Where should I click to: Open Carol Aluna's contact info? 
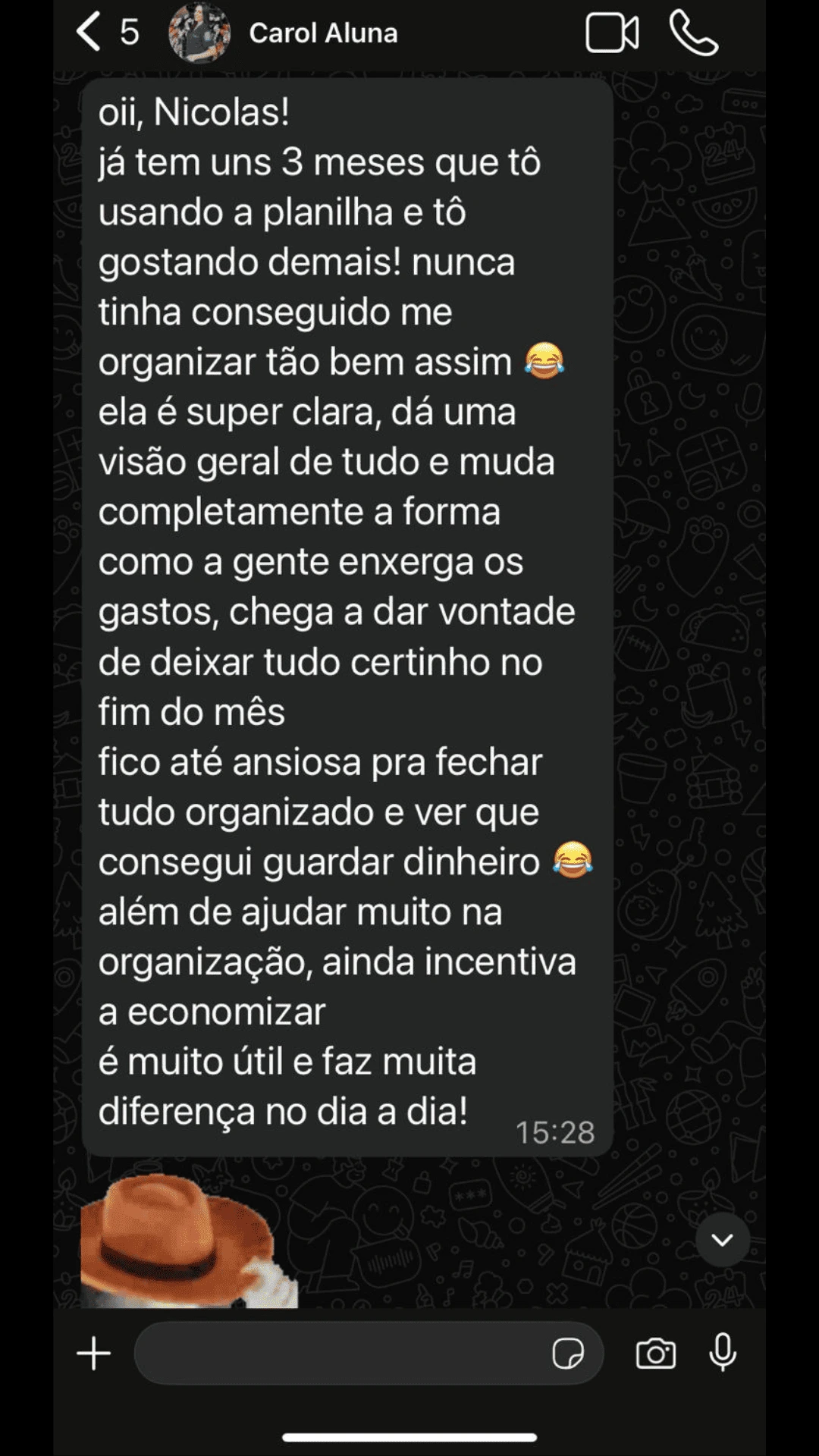pyautogui.click(x=322, y=33)
